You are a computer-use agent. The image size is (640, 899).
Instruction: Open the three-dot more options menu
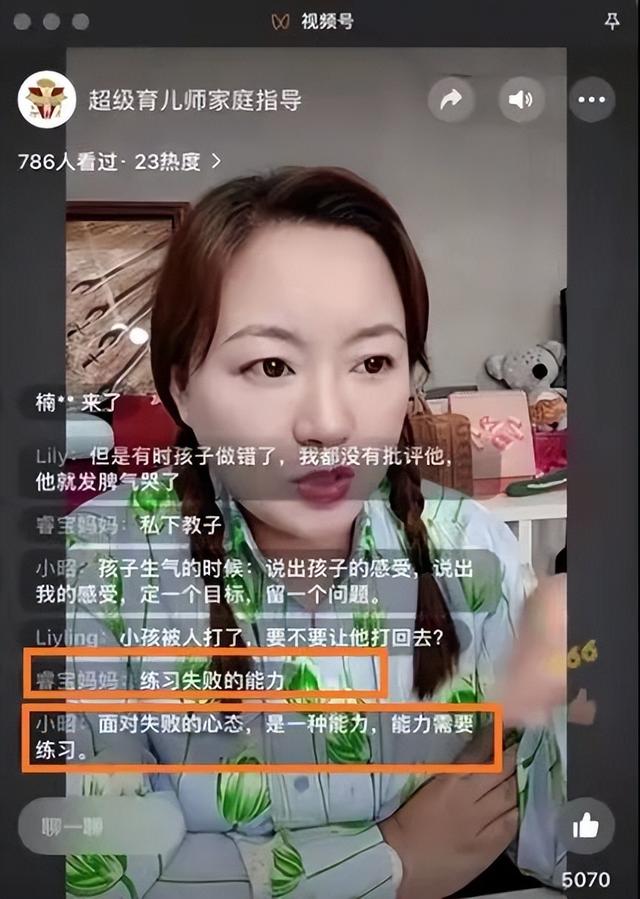pyautogui.click(x=591, y=100)
